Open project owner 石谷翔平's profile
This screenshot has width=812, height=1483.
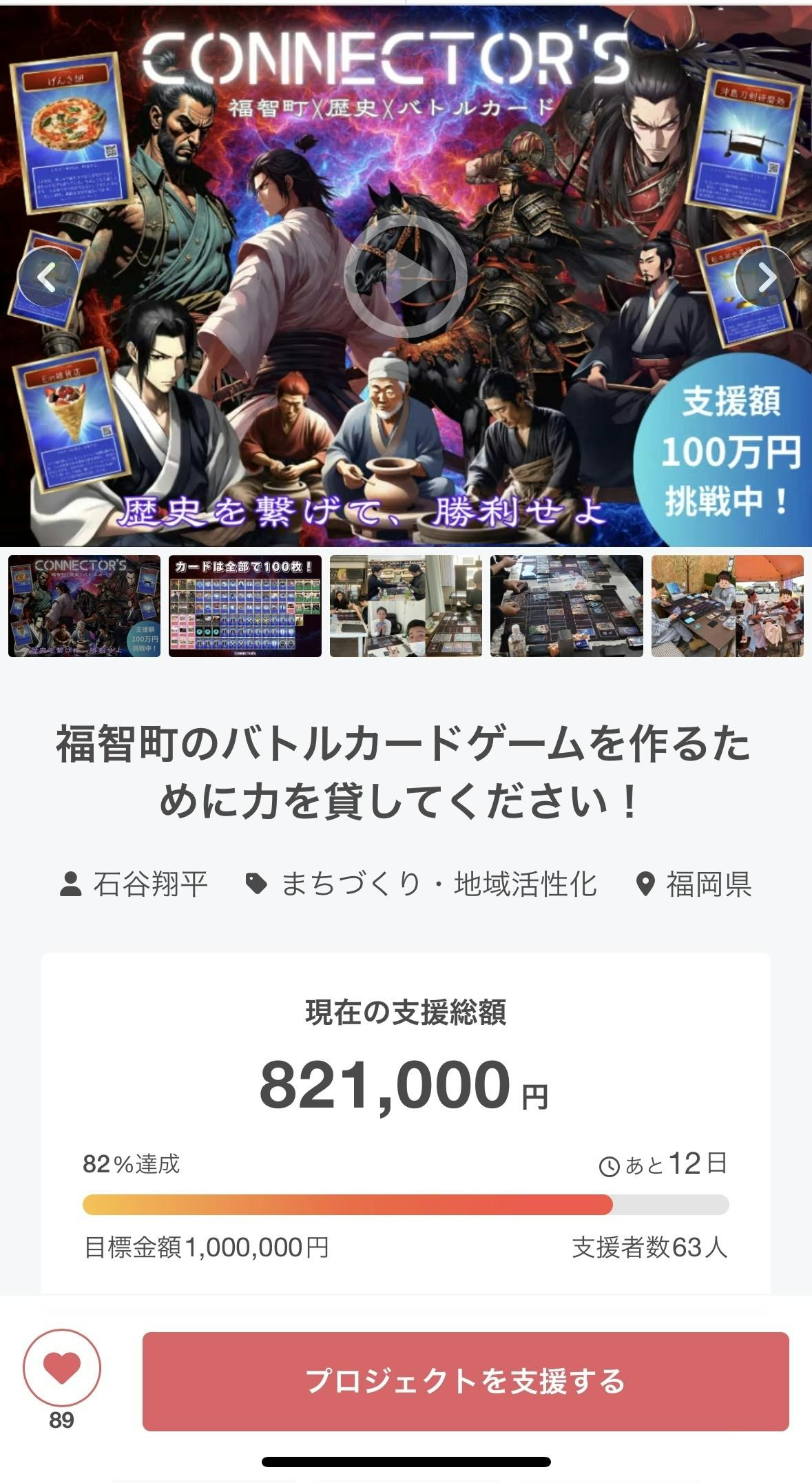(x=135, y=884)
